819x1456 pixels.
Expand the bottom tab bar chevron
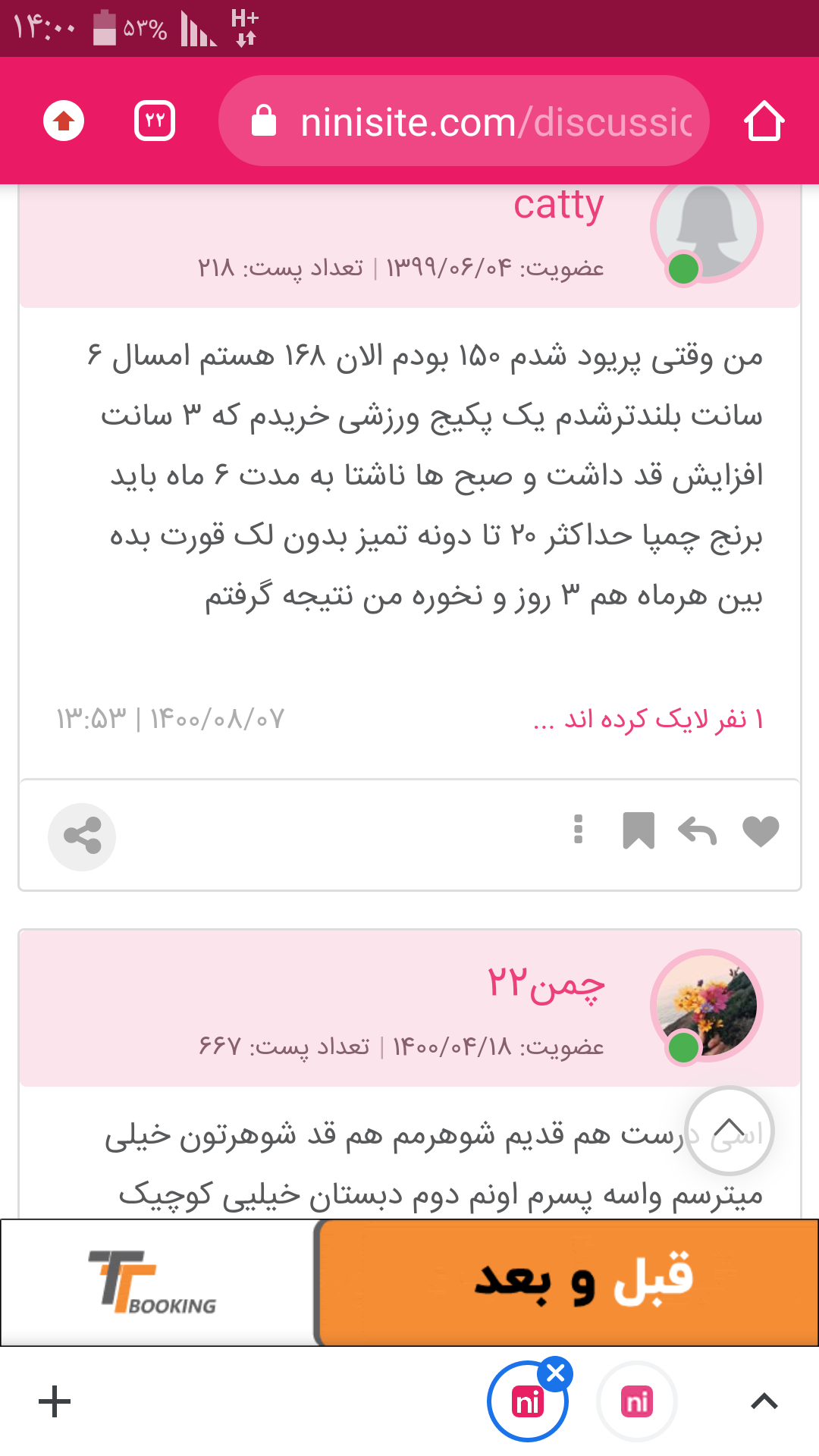pos(764,1401)
